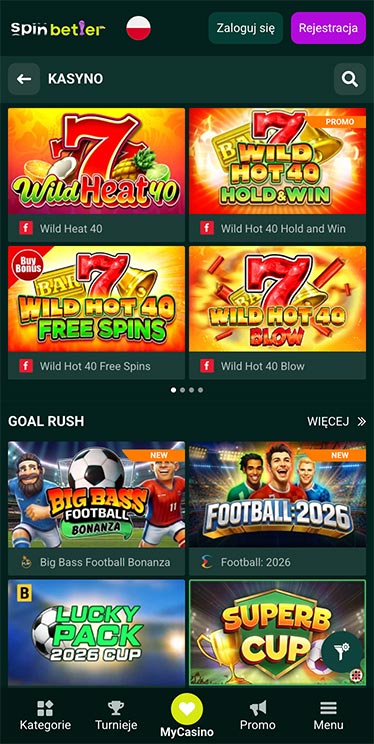
Task: Select the MyCasino tab
Action: point(187,716)
